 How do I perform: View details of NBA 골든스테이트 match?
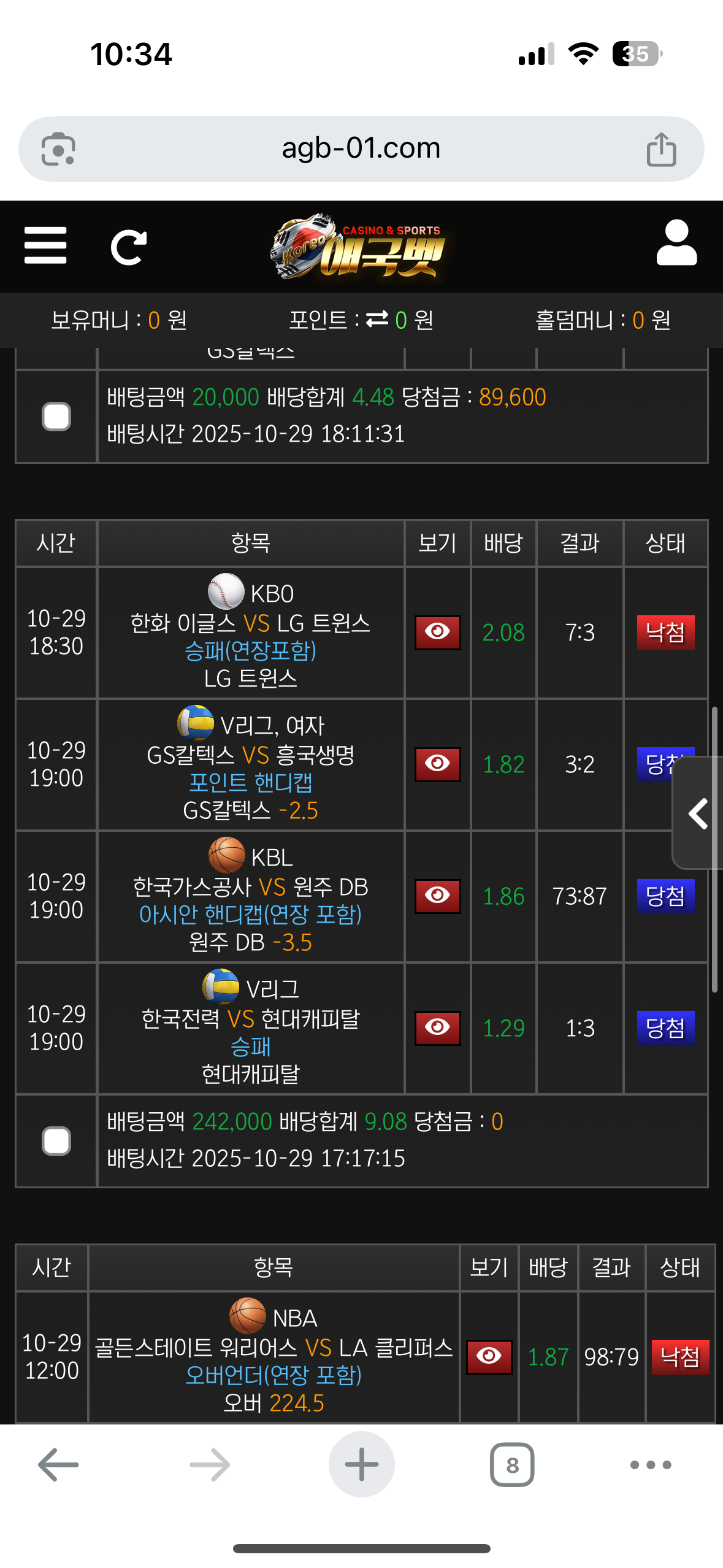tap(489, 1356)
